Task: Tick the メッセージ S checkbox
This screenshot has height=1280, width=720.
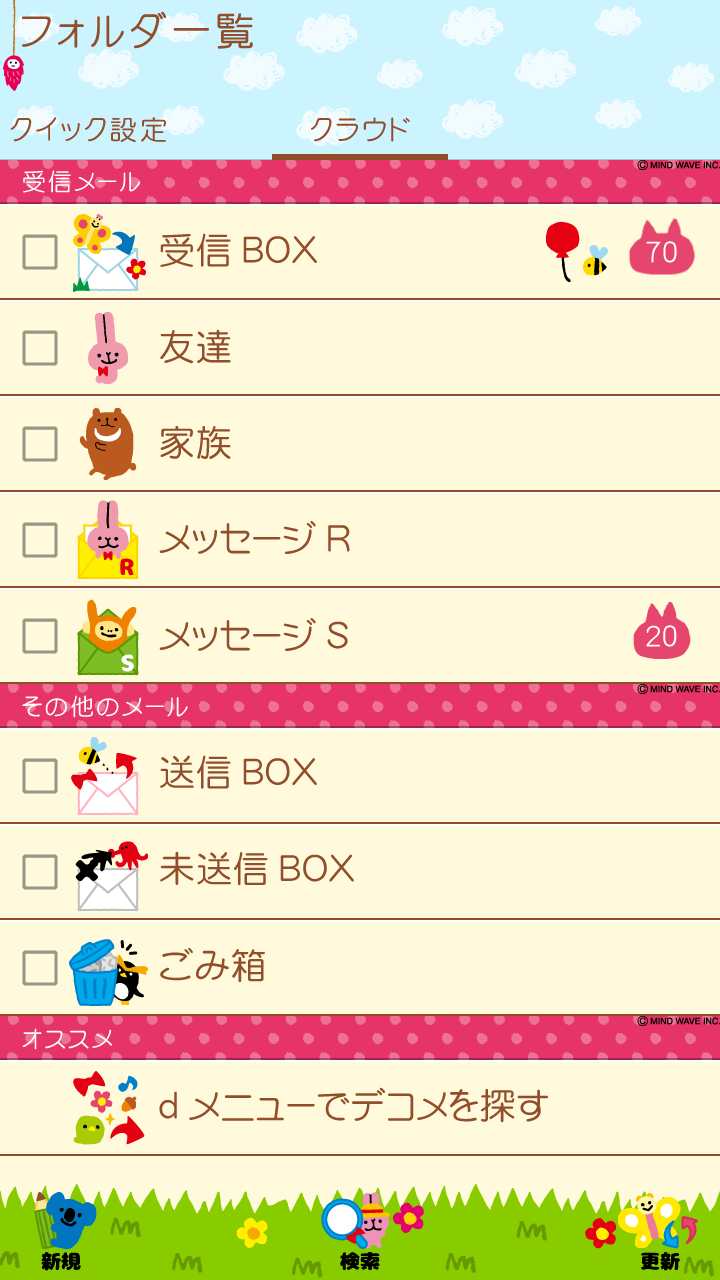Action: click(x=40, y=636)
